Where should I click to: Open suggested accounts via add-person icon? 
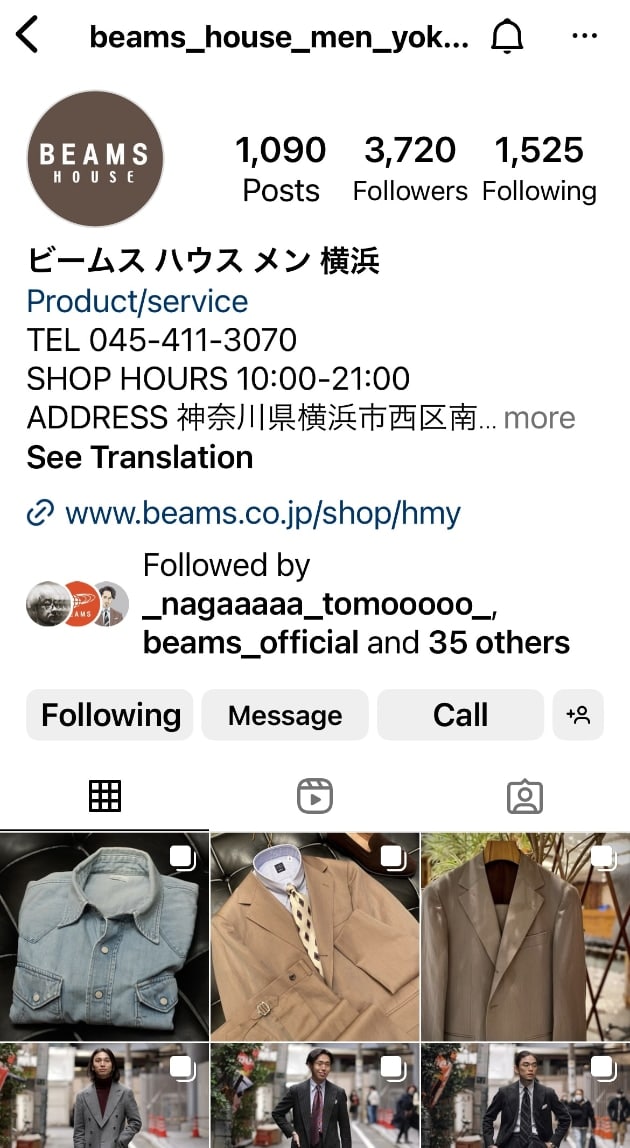pyautogui.click(x=578, y=715)
